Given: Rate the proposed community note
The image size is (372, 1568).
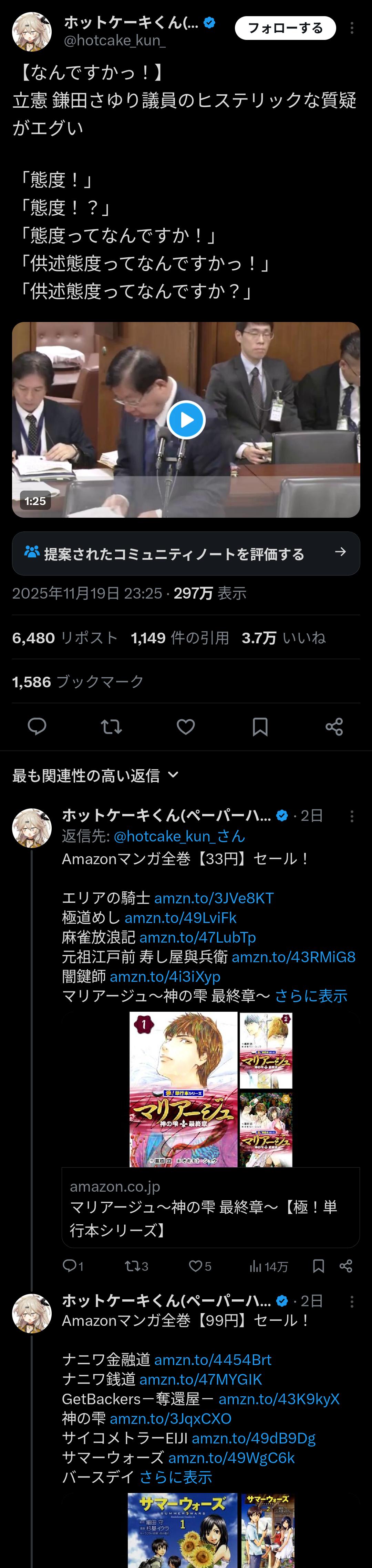Looking at the screenshot, I should tap(186, 553).
